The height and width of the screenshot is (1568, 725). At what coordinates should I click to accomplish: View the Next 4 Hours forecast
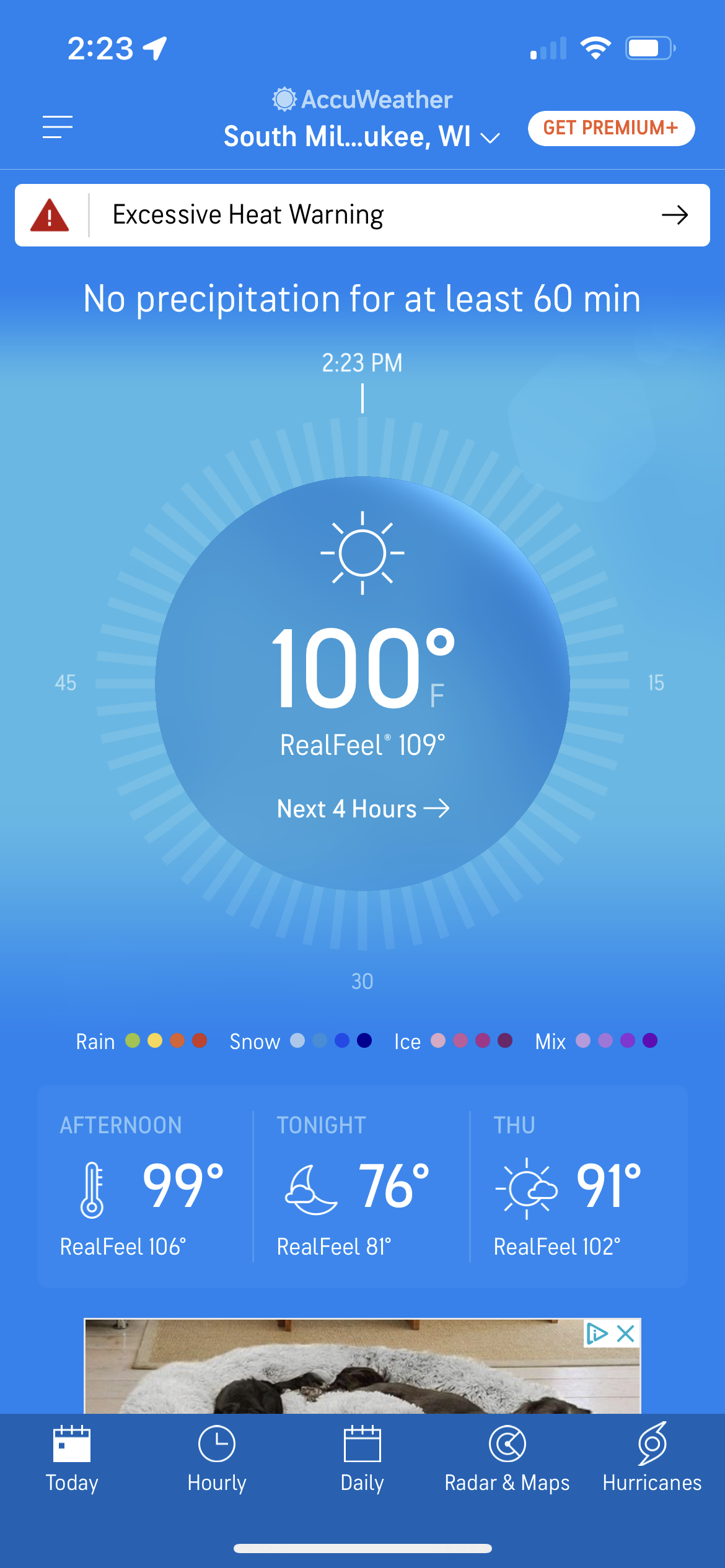point(362,809)
